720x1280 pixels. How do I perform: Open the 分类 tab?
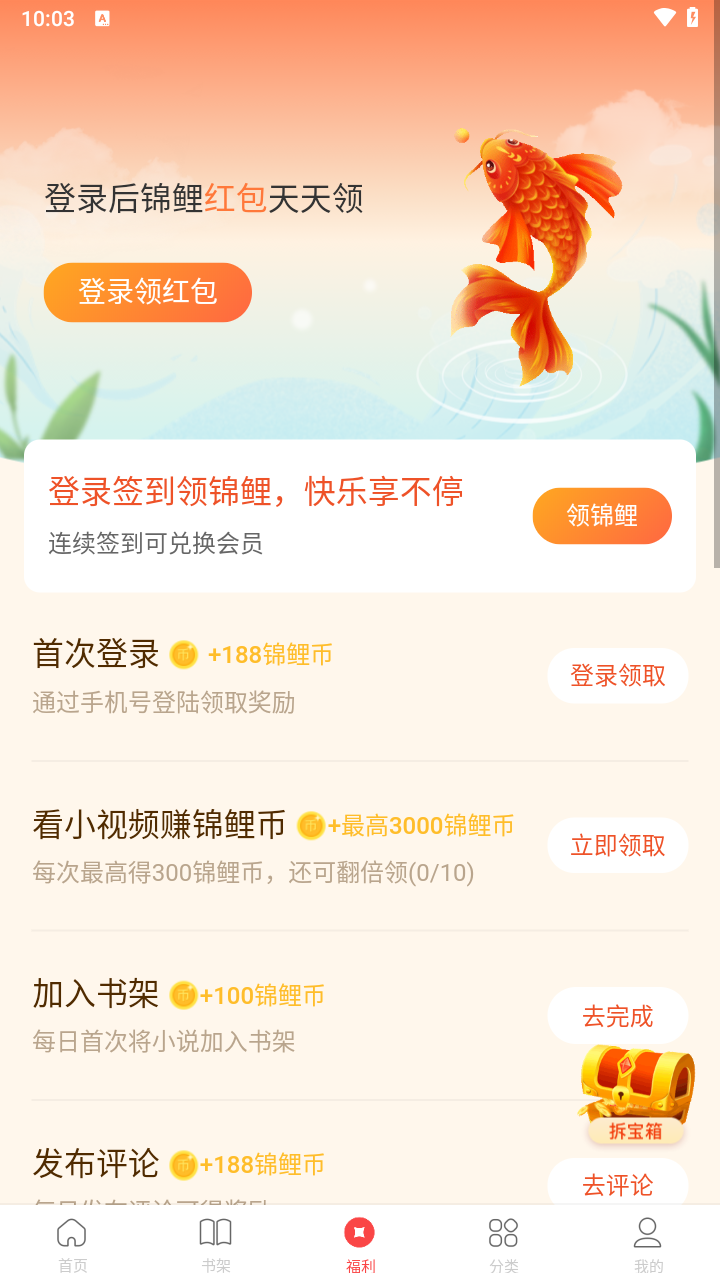tap(503, 1244)
